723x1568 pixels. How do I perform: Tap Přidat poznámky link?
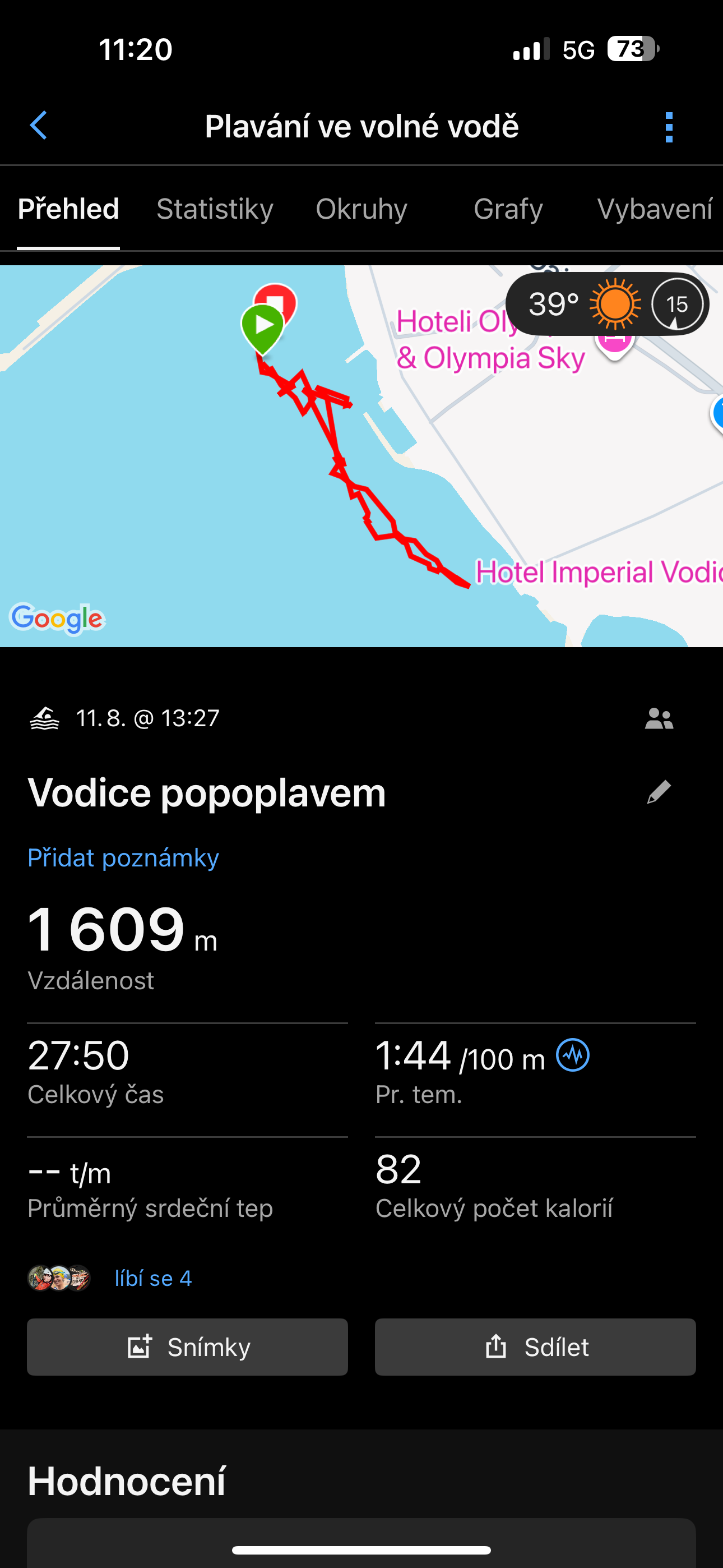(x=123, y=857)
